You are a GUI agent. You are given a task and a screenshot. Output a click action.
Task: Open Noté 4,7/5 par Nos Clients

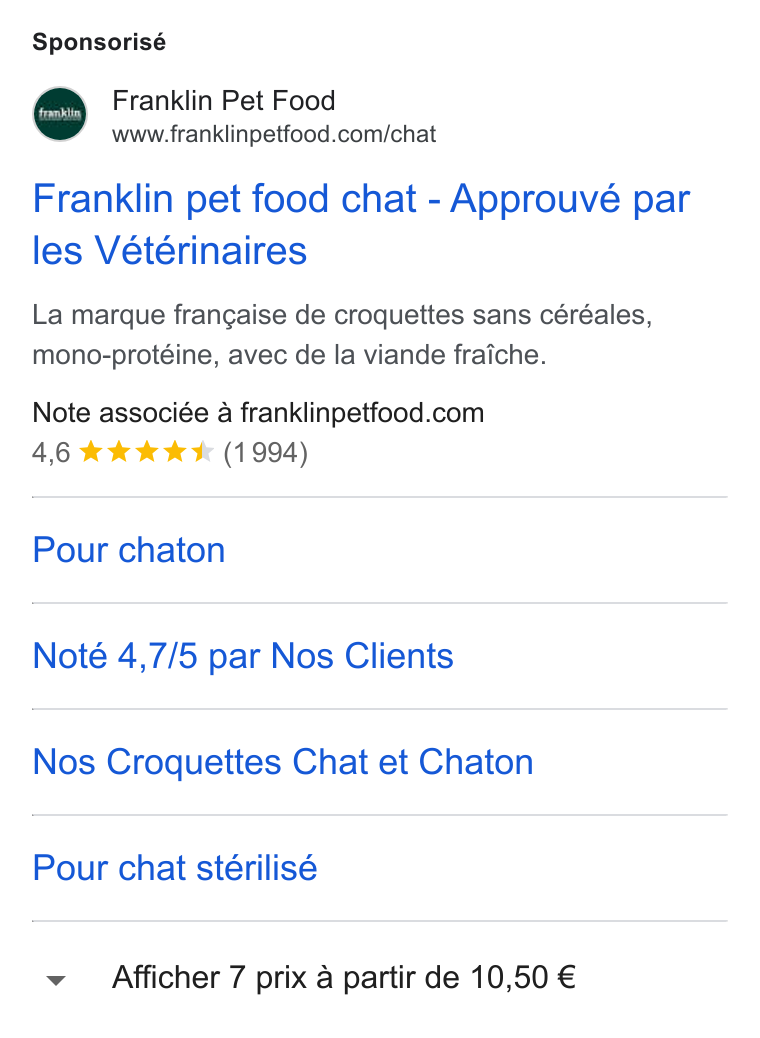243,656
